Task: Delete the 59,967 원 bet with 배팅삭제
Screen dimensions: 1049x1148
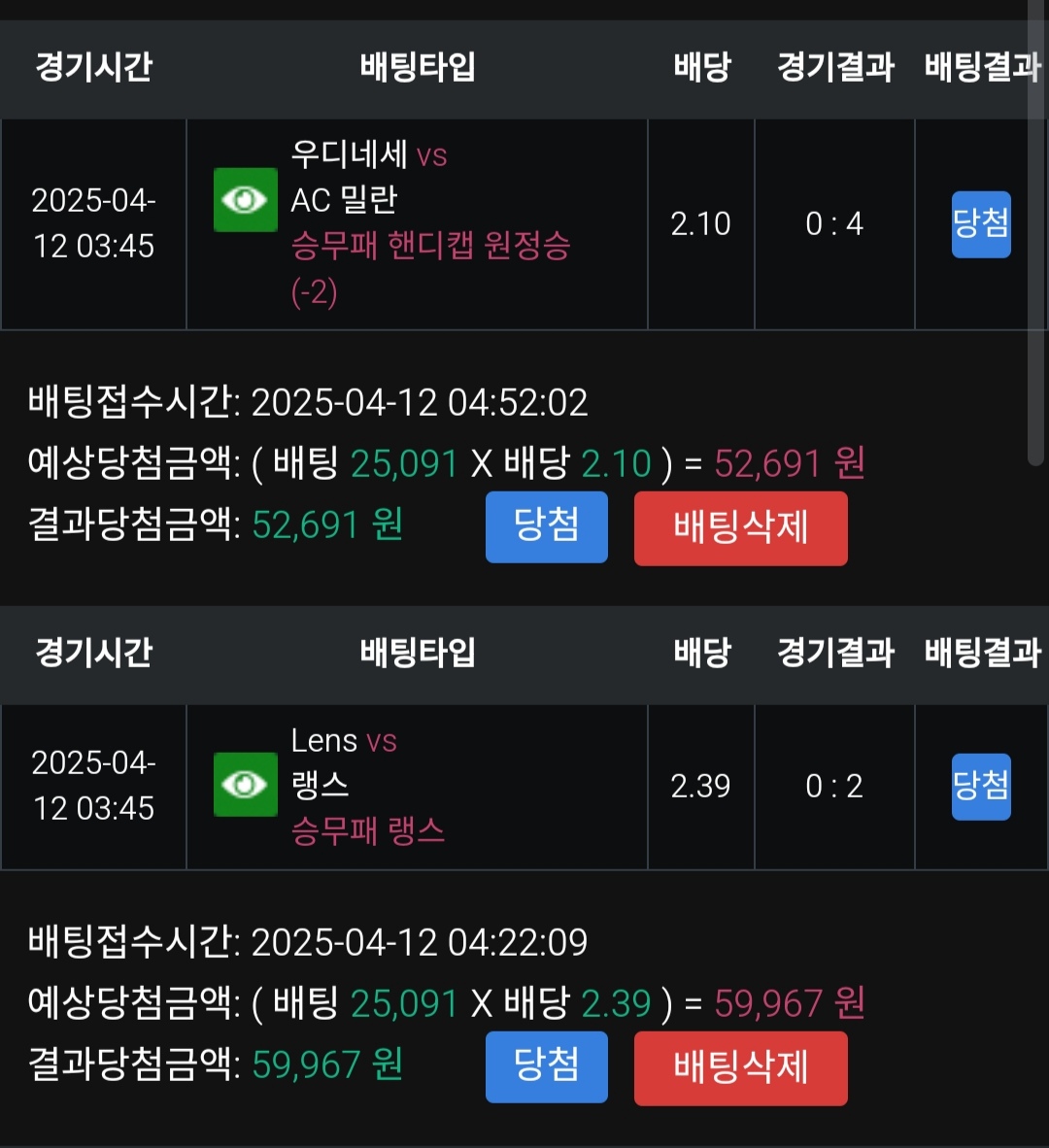Action: 740,1067
